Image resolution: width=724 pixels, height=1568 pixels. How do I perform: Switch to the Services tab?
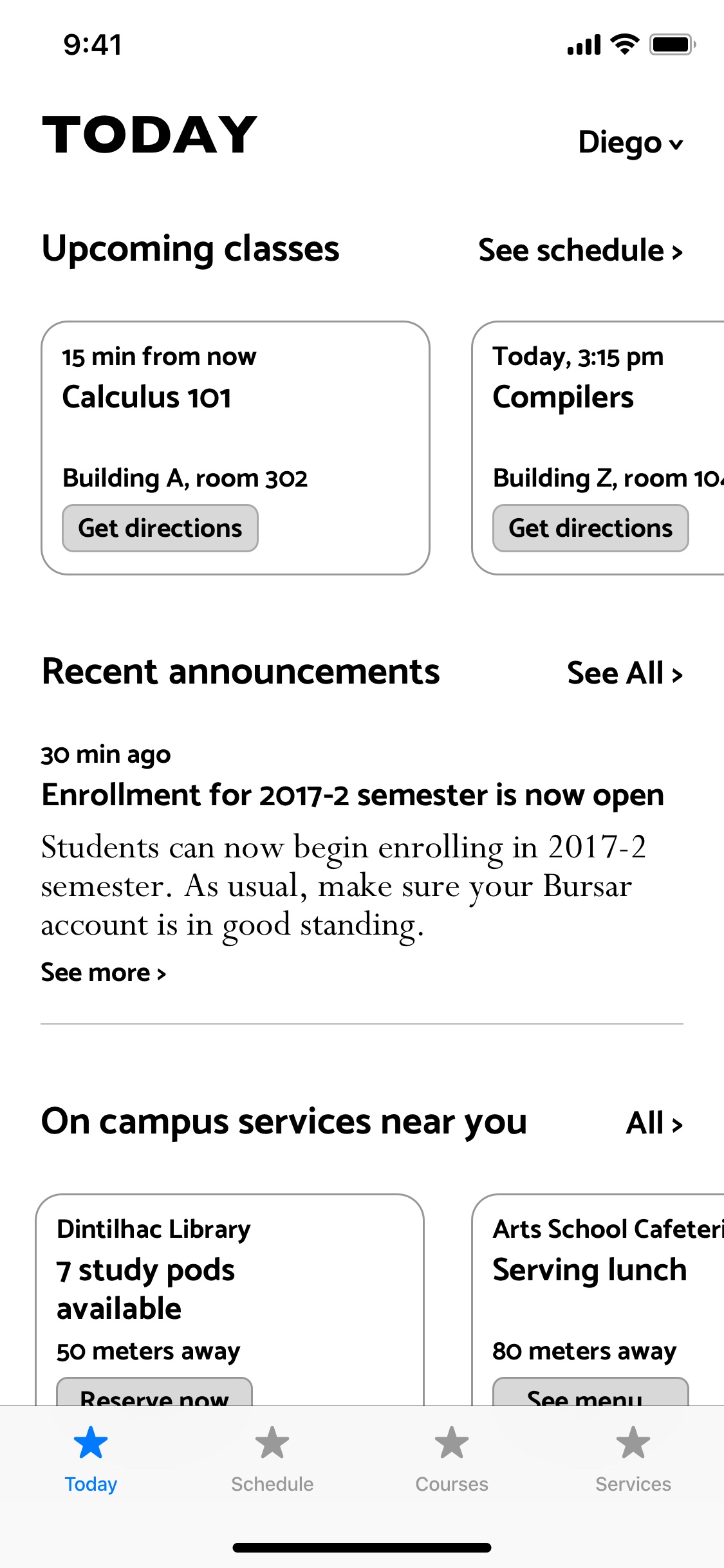coord(633,1459)
